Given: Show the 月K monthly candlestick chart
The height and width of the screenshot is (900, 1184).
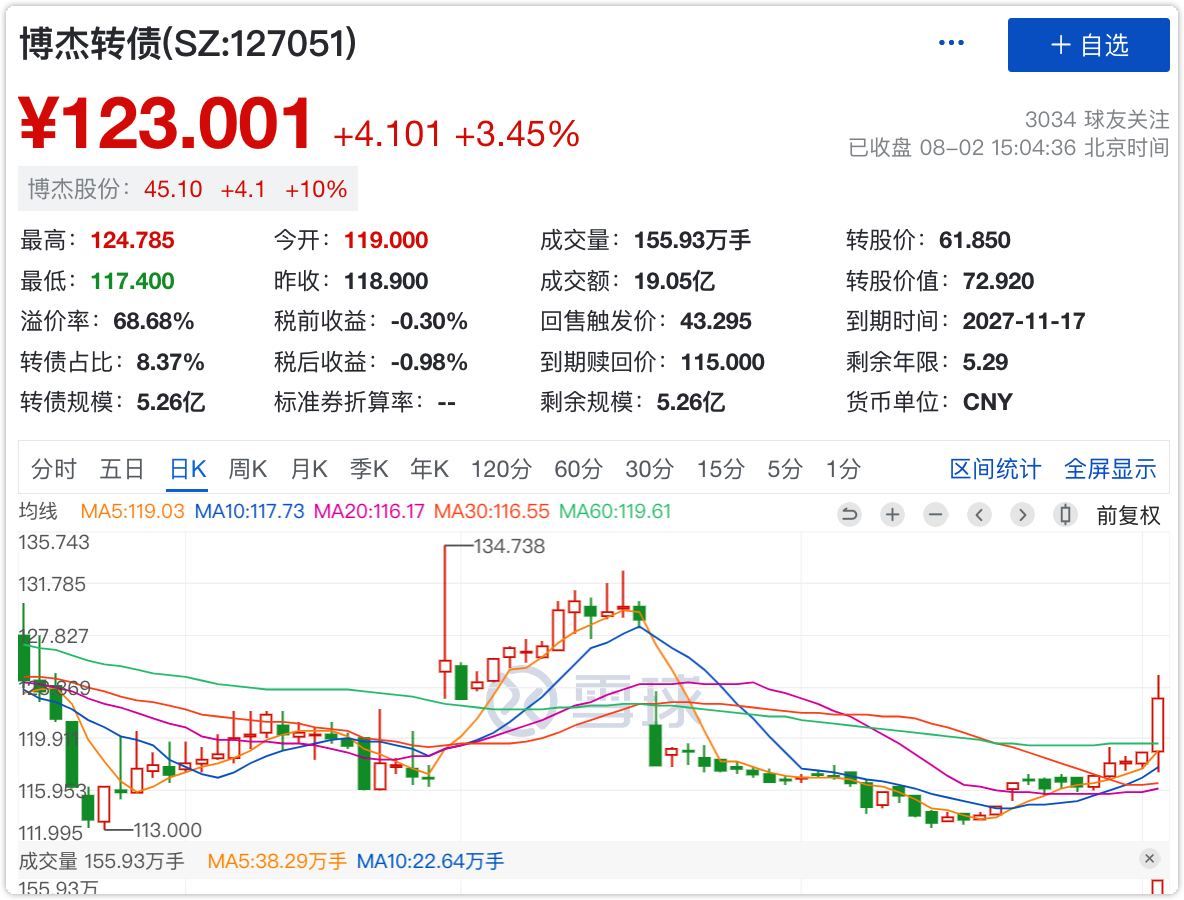Looking at the screenshot, I should pyautogui.click(x=309, y=469).
